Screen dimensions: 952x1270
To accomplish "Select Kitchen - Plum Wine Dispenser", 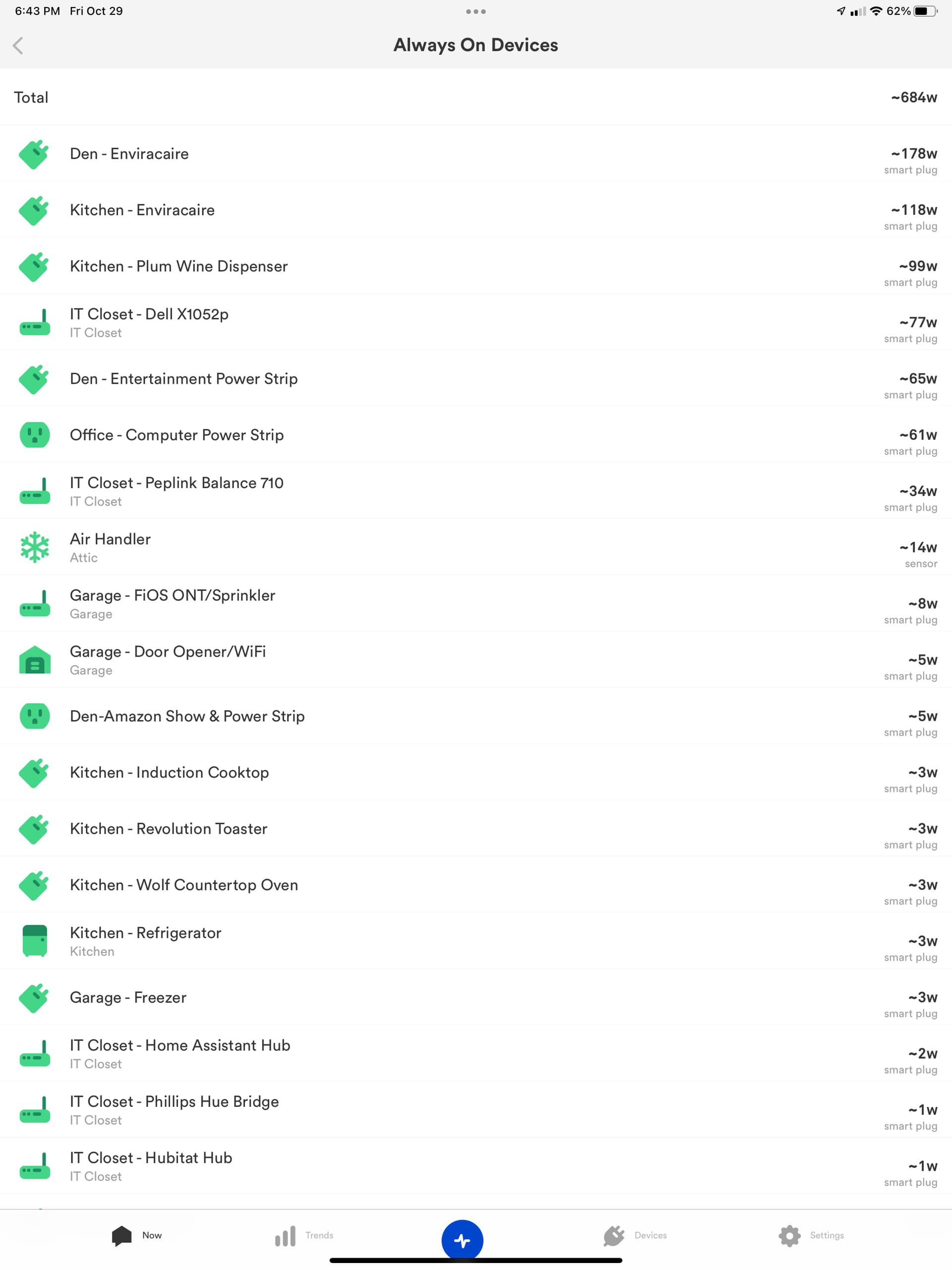I will point(178,266).
